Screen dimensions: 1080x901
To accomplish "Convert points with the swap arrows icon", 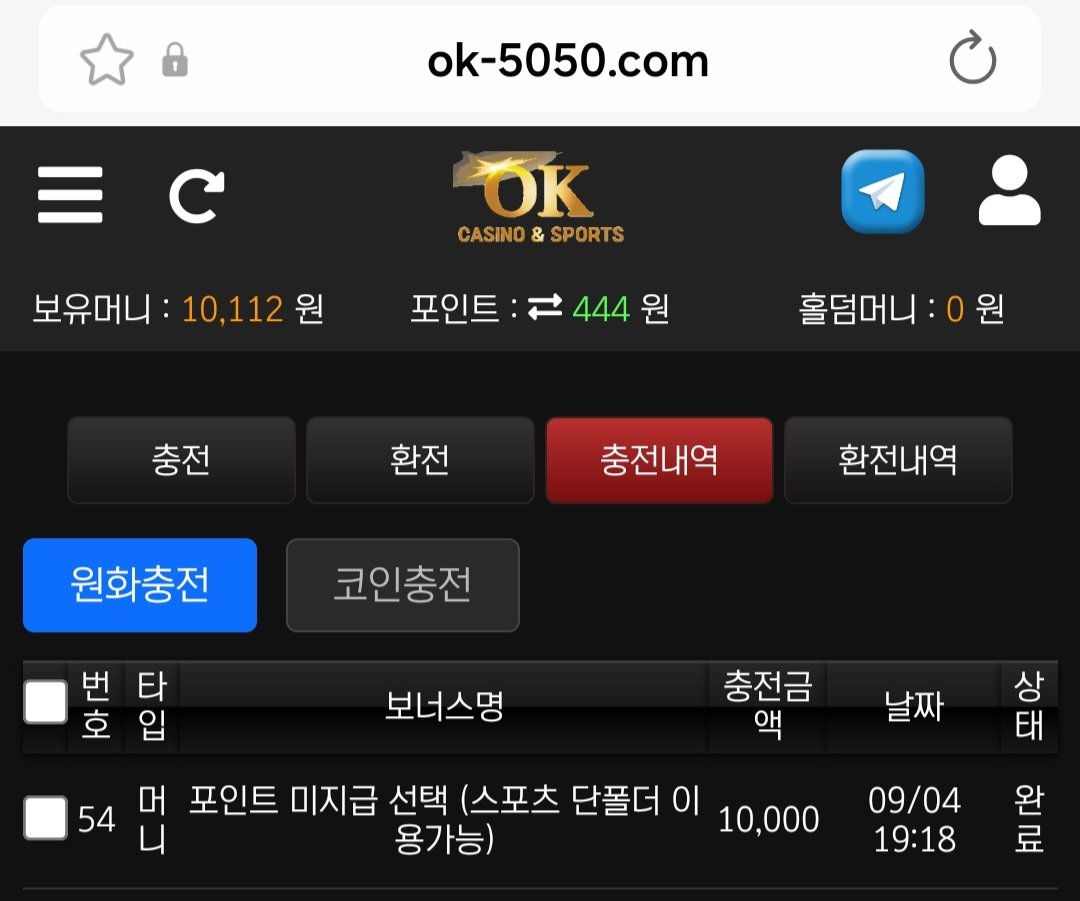I will coord(545,310).
